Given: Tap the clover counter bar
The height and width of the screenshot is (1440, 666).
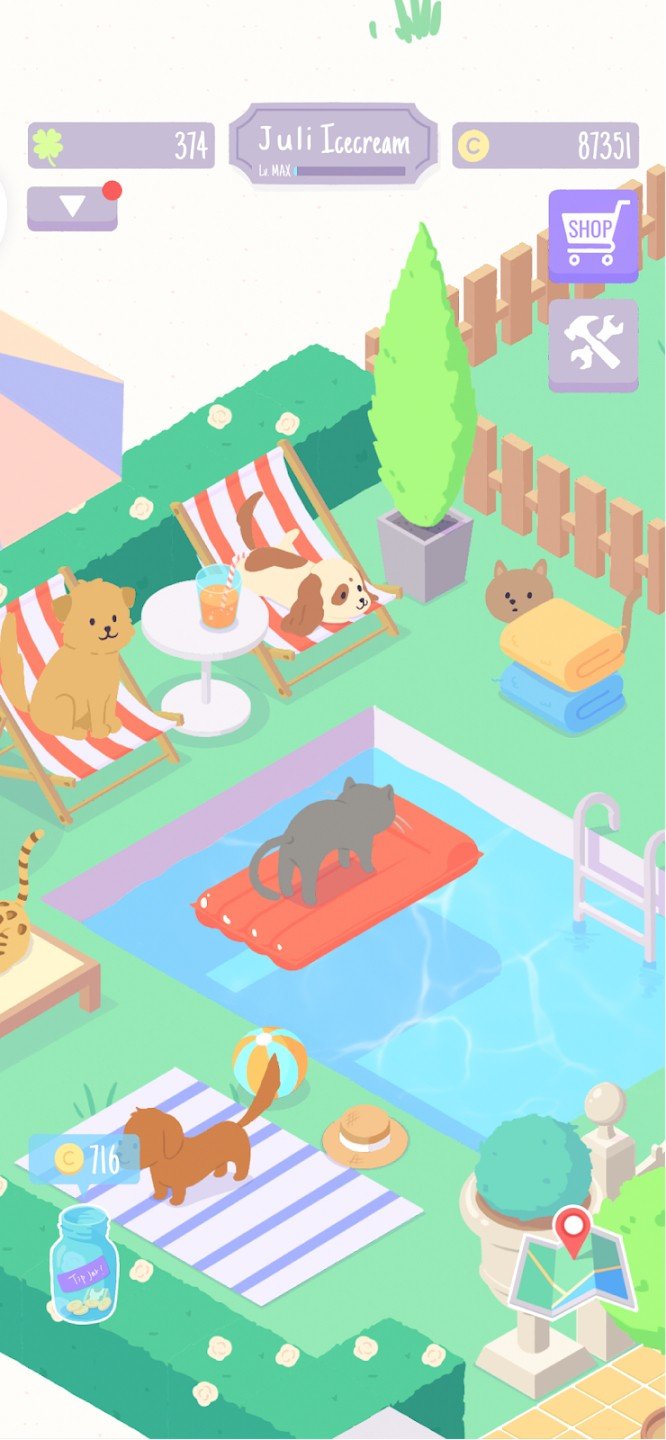Looking at the screenshot, I should coord(121,146).
